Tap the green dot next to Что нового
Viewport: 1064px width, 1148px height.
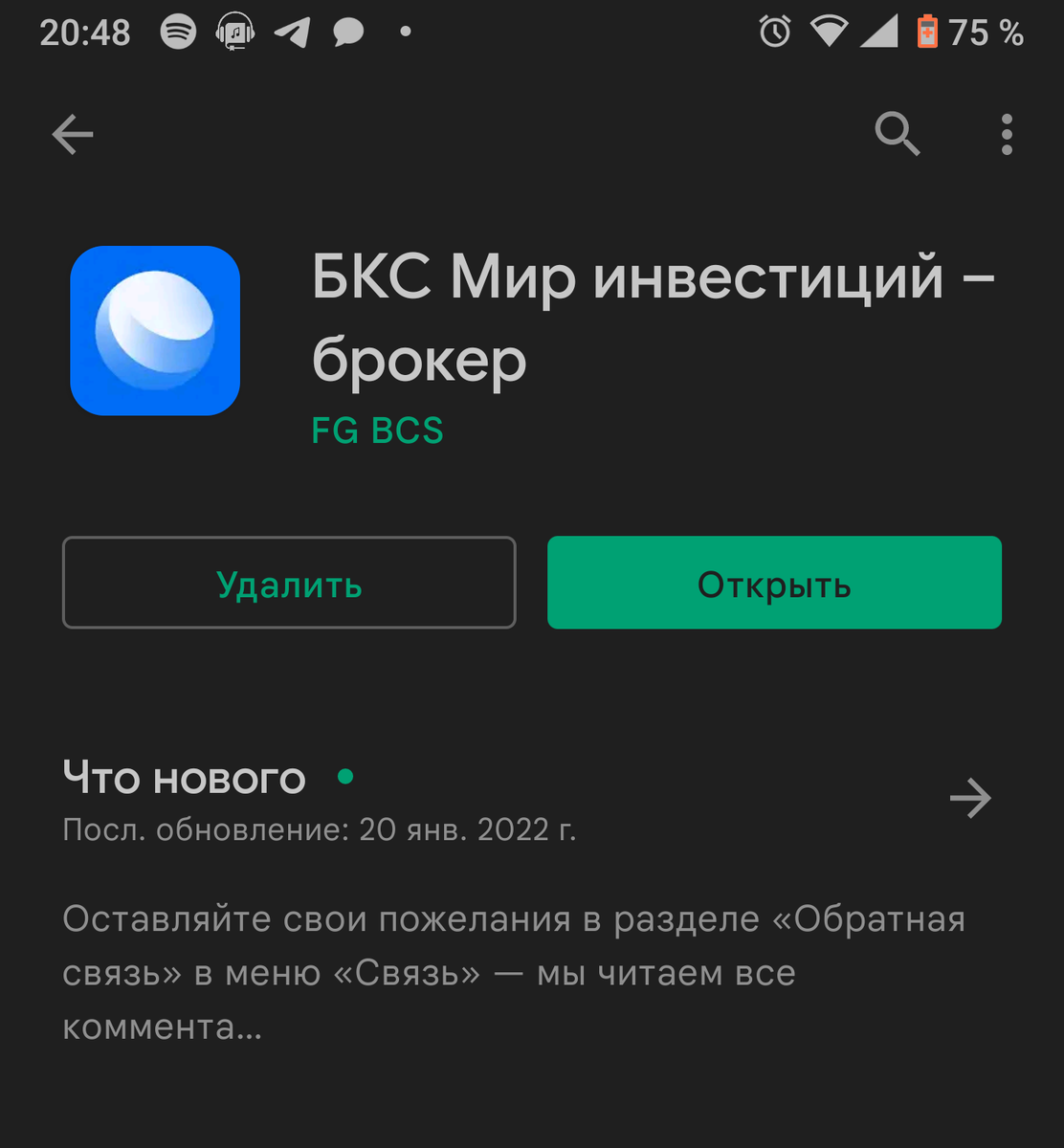click(346, 777)
